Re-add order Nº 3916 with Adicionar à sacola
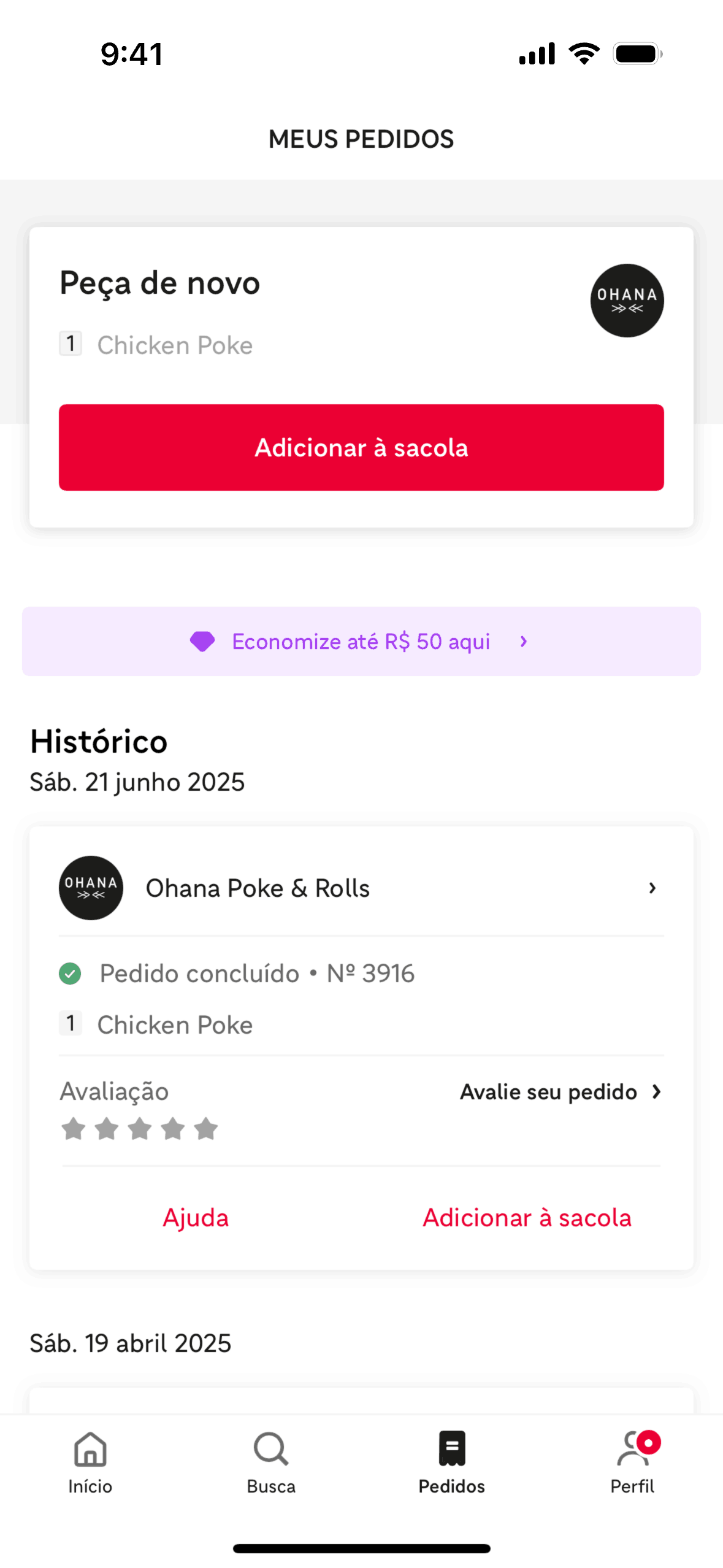 click(x=527, y=1218)
